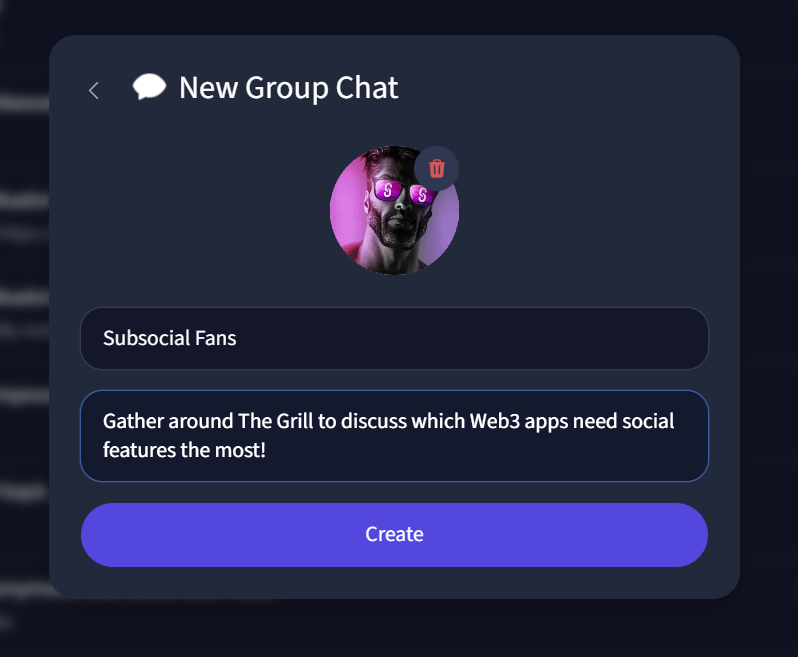This screenshot has width=798, height=657.
Task: Create the group chat
Action: pos(394,534)
